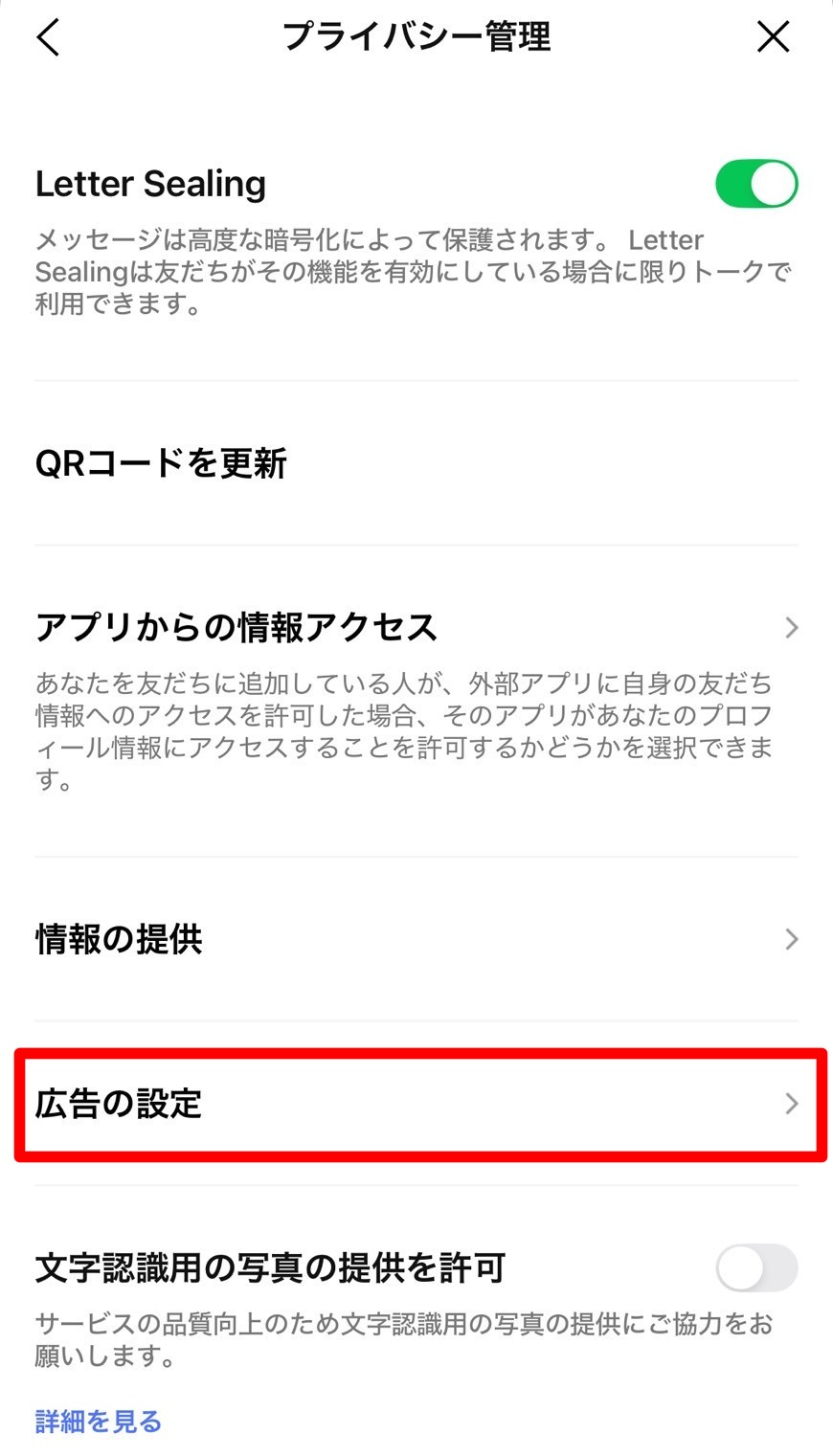Screen dimensions: 833x1456
Task: Open QRコードを更新
Action: click(x=416, y=463)
